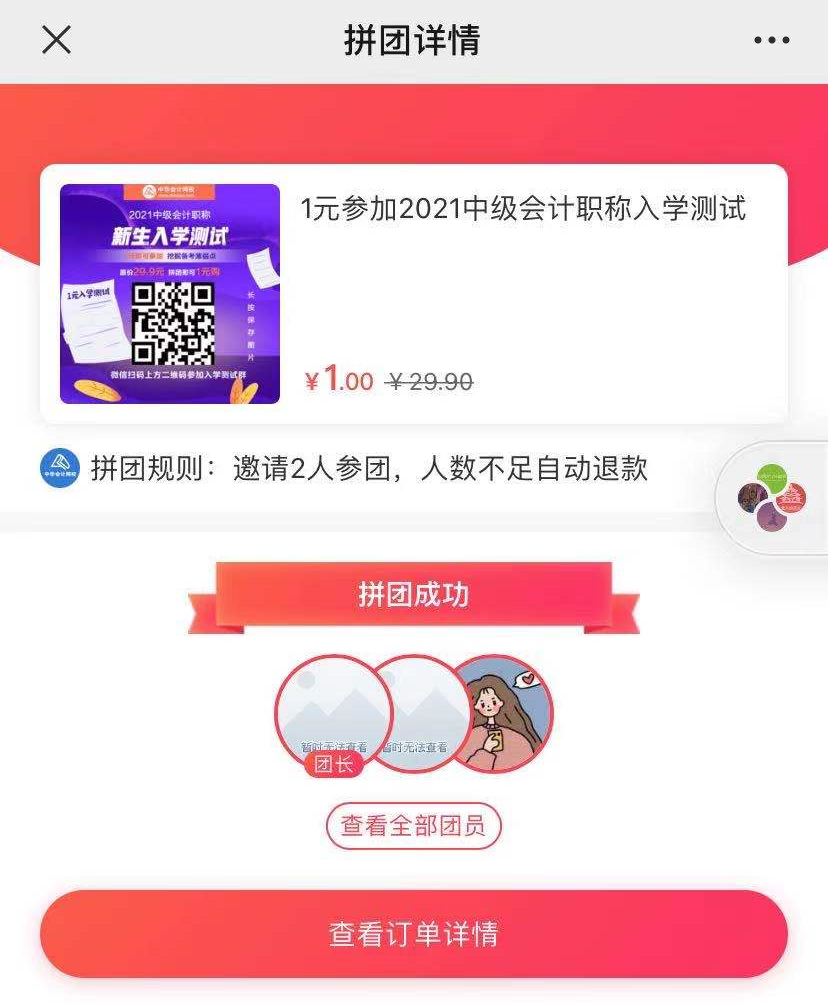Open 查看订单详情 to view order details

coord(414,934)
